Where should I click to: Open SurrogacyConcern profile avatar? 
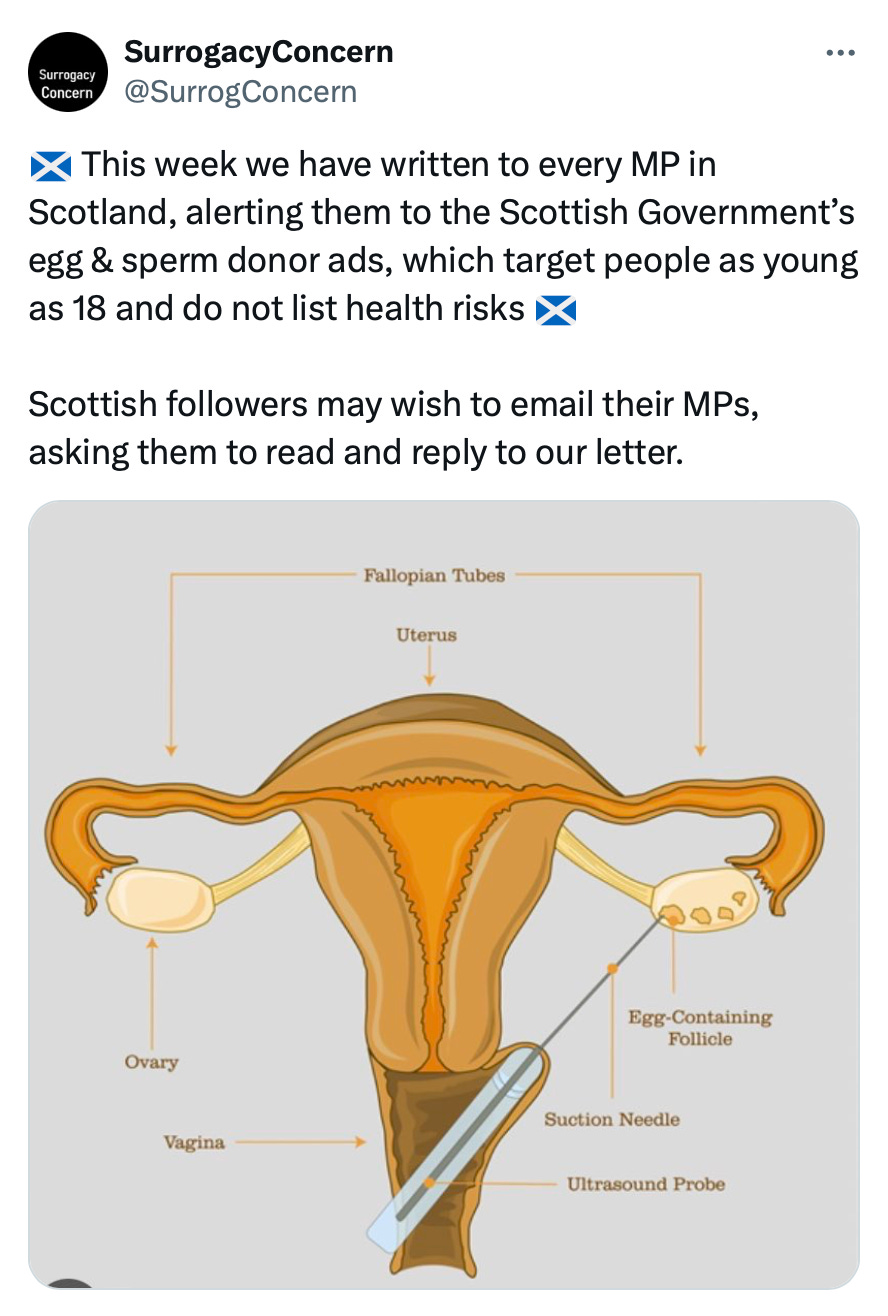[x=68, y=72]
